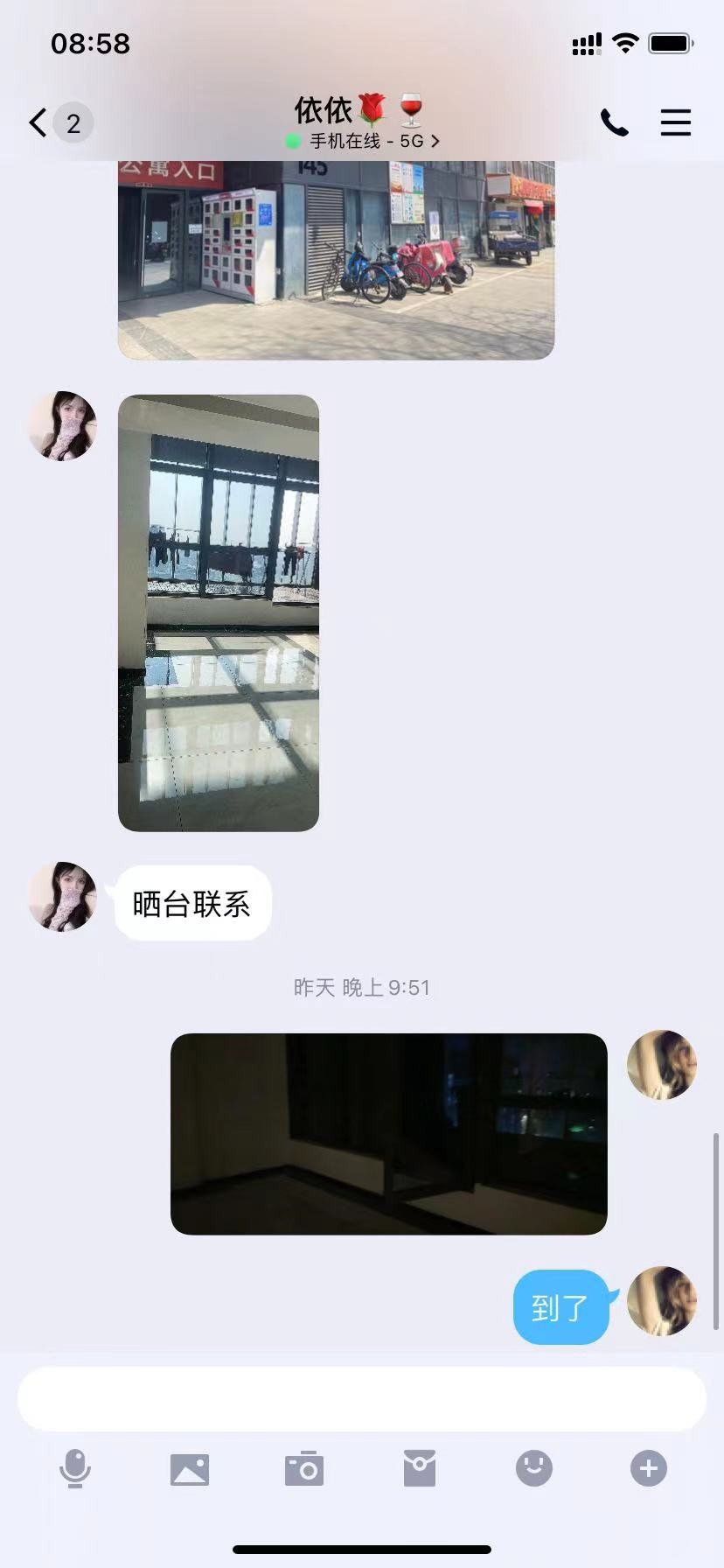Tap the 到了 blue message bubble
Screen dimensions: 724x1568
click(560, 1307)
